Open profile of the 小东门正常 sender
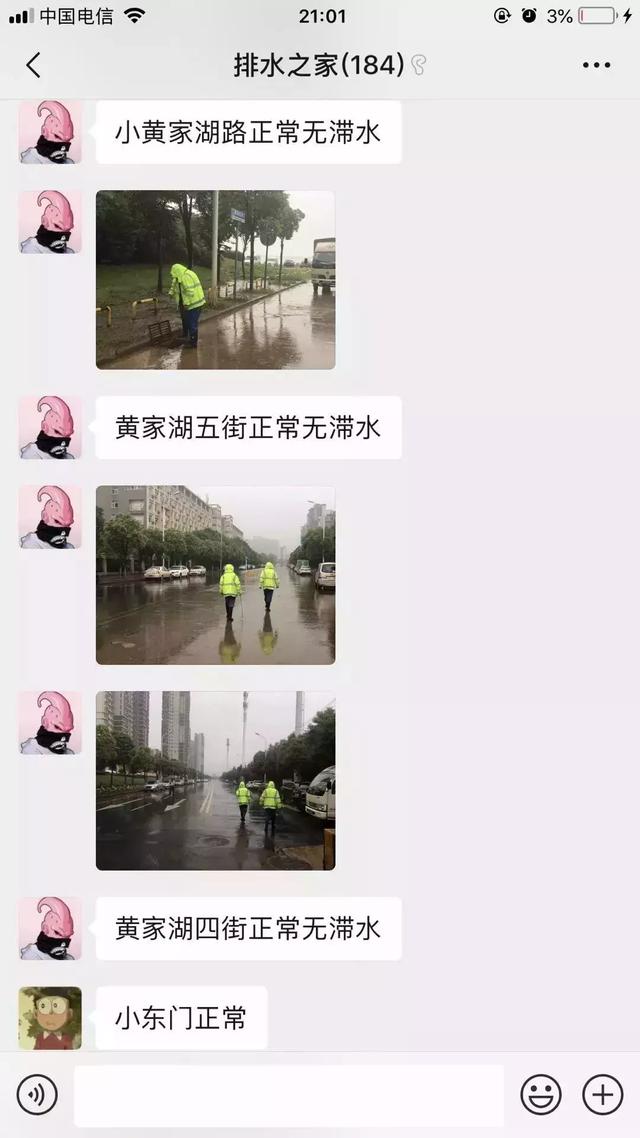This screenshot has height=1138, width=640. click(x=50, y=1018)
